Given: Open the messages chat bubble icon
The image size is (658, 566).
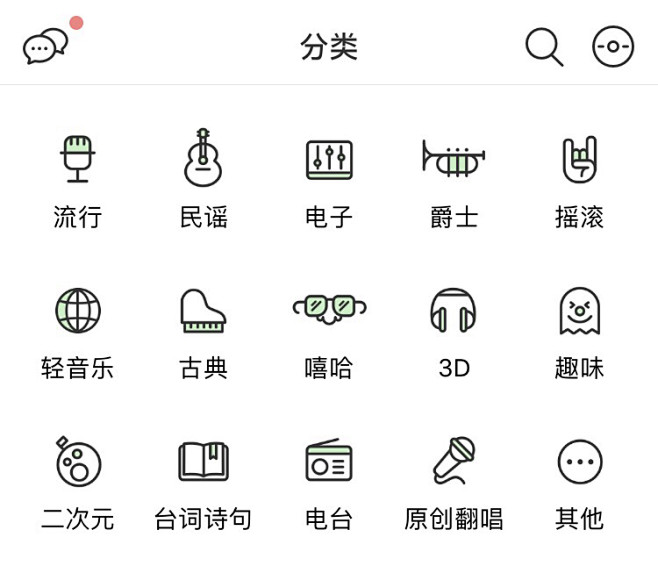Looking at the screenshot, I should click(46, 46).
